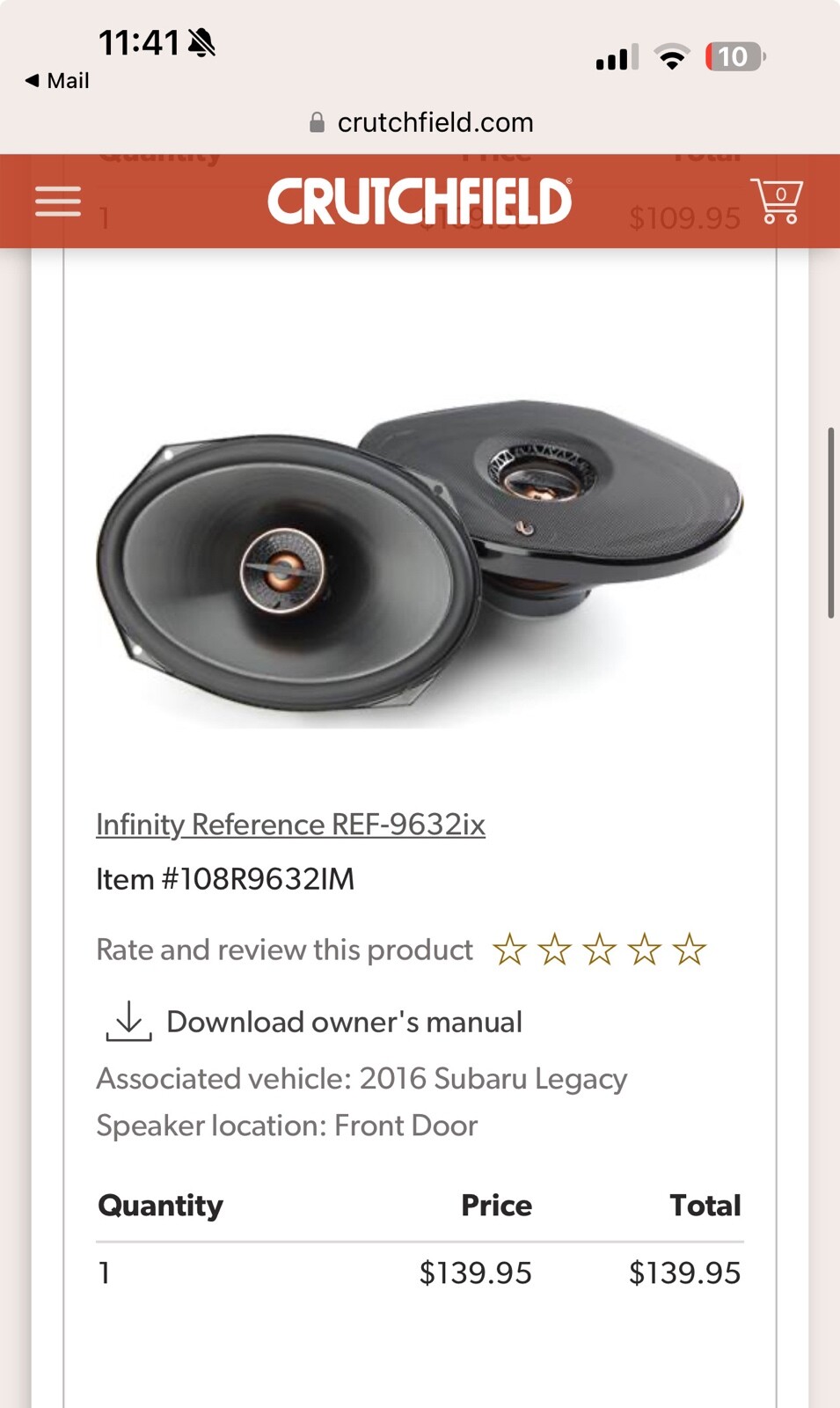The width and height of the screenshot is (840, 1408).
Task: Rate this product five stars
Action: pos(689,950)
